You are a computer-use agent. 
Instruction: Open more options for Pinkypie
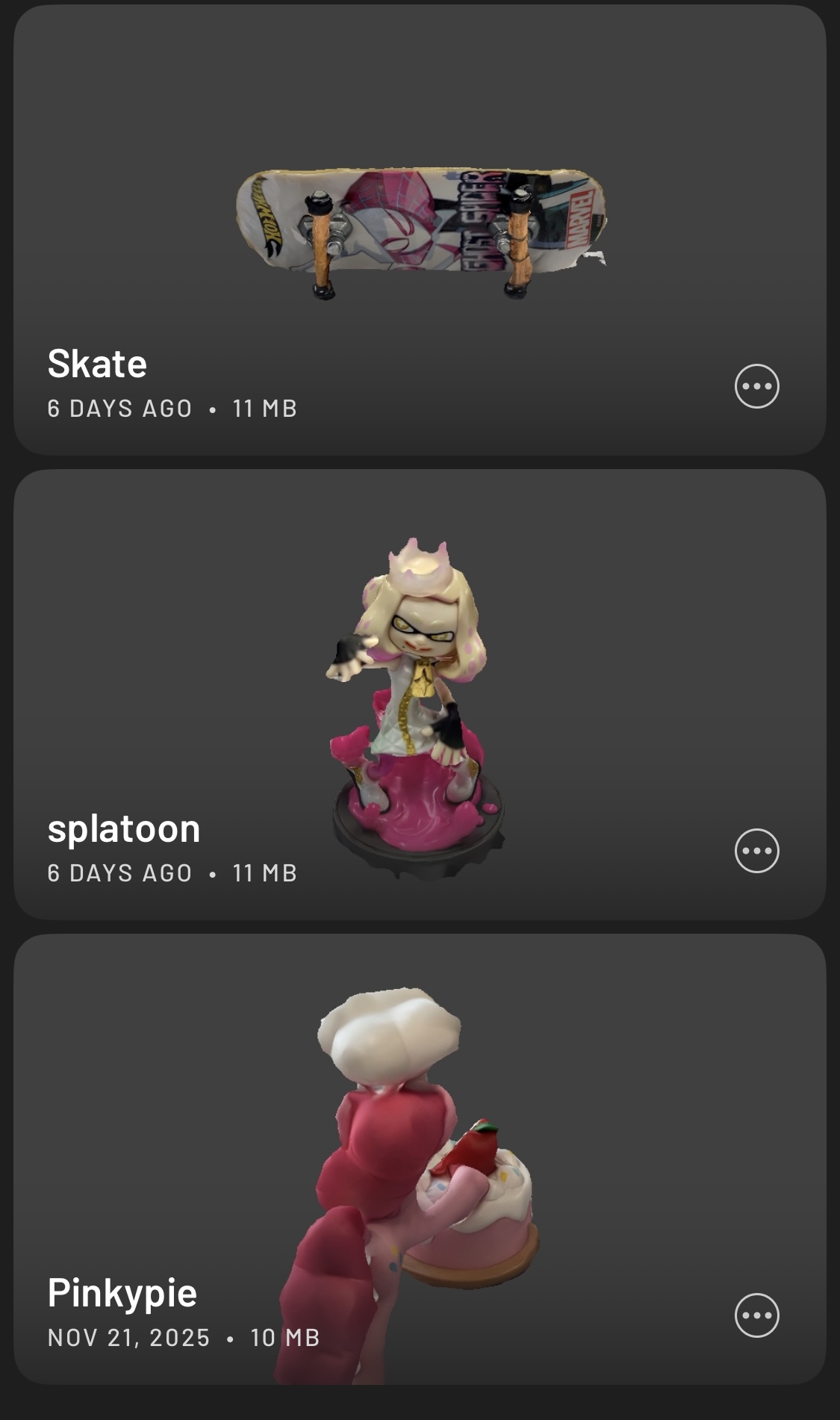click(x=756, y=1315)
